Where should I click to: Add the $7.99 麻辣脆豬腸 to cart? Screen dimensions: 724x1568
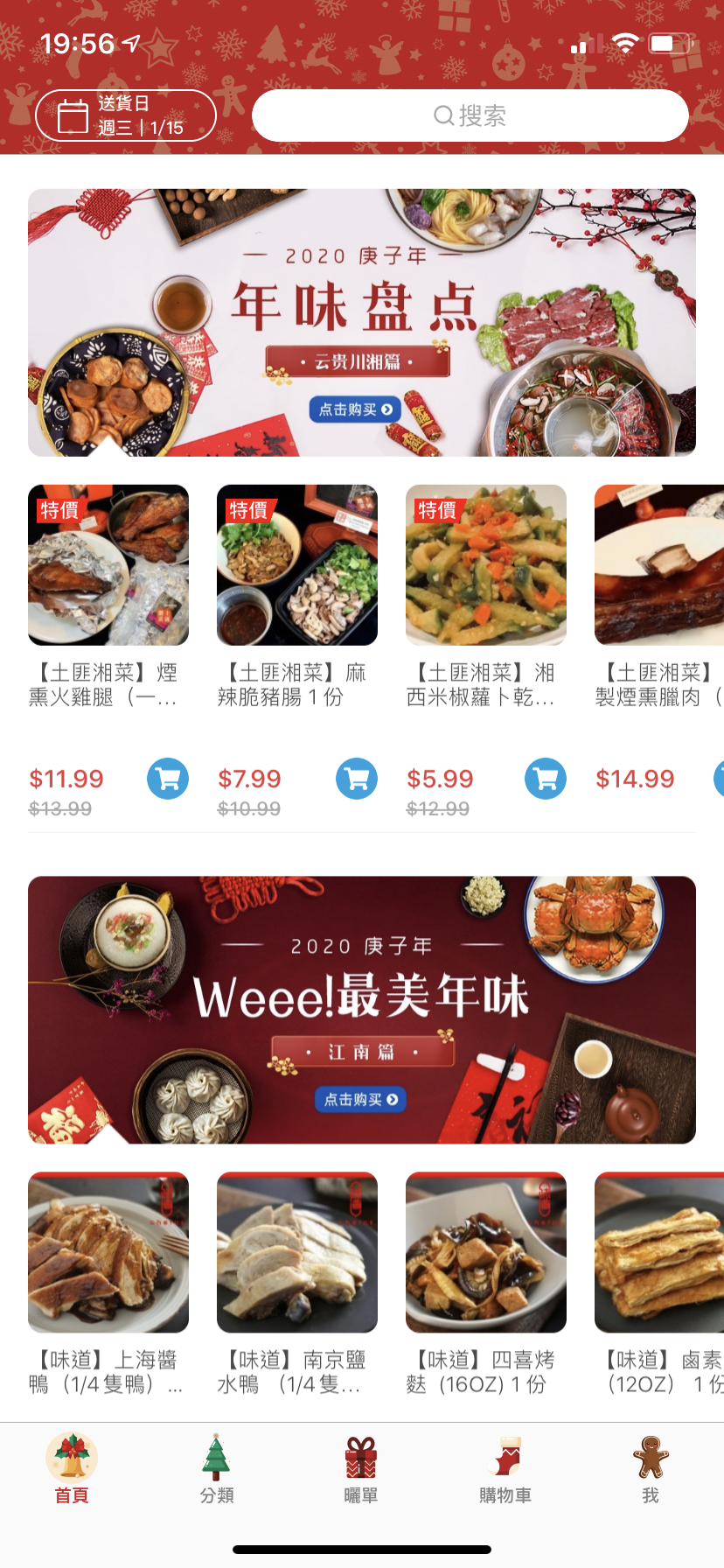point(357,778)
